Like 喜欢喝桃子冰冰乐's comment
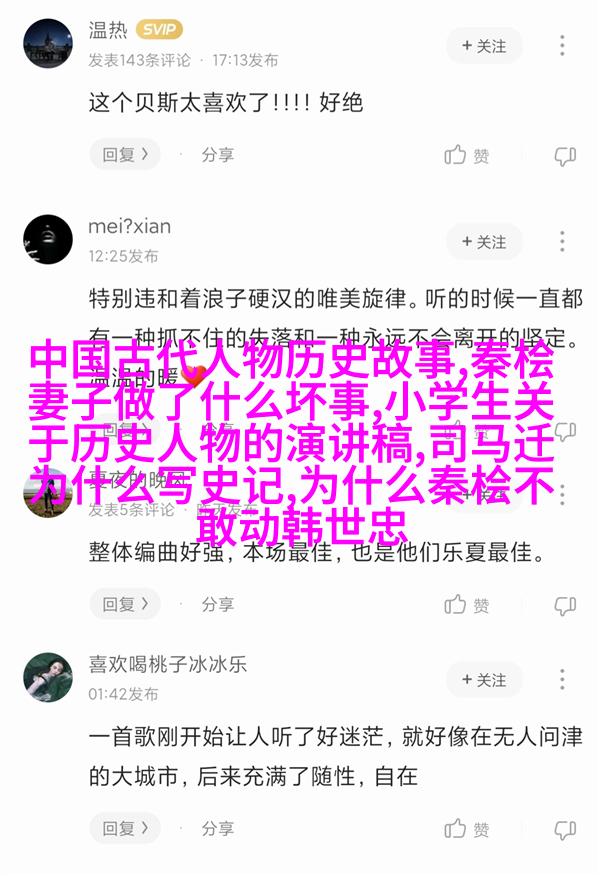This screenshot has height=876, width=600. tap(467, 829)
